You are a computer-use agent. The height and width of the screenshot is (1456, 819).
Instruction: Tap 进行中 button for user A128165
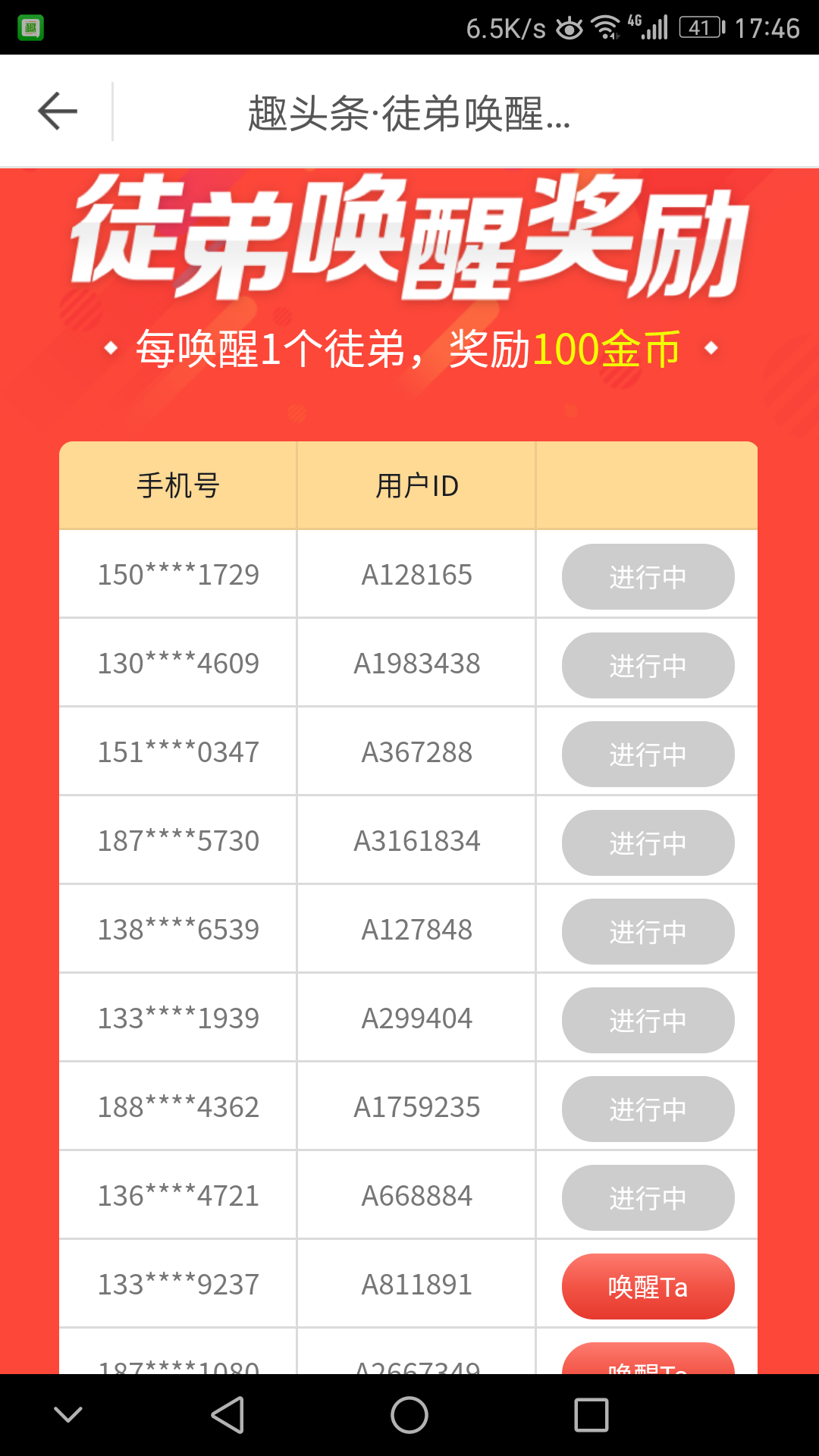click(x=648, y=576)
